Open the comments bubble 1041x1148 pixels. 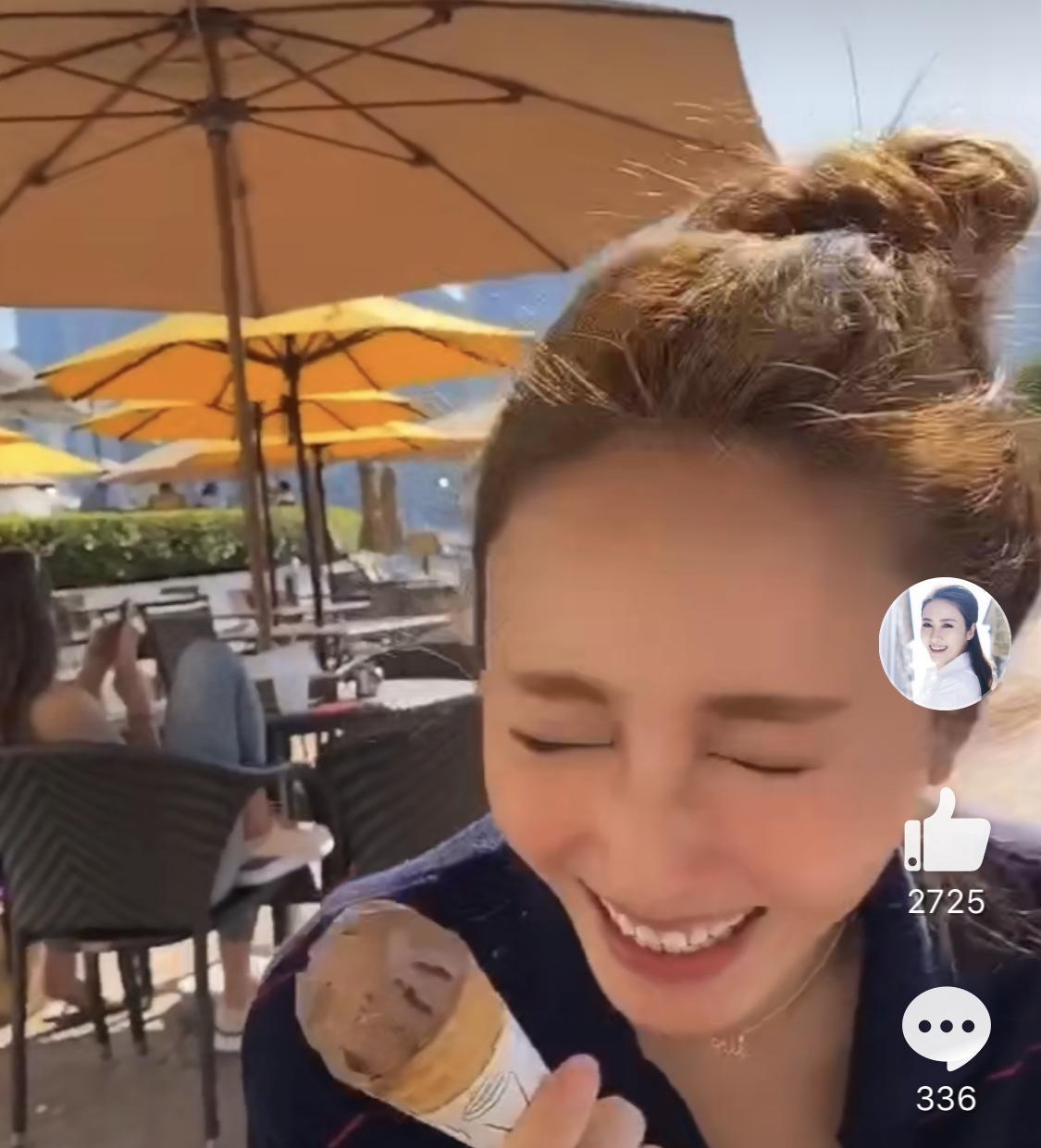tap(946, 1028)
